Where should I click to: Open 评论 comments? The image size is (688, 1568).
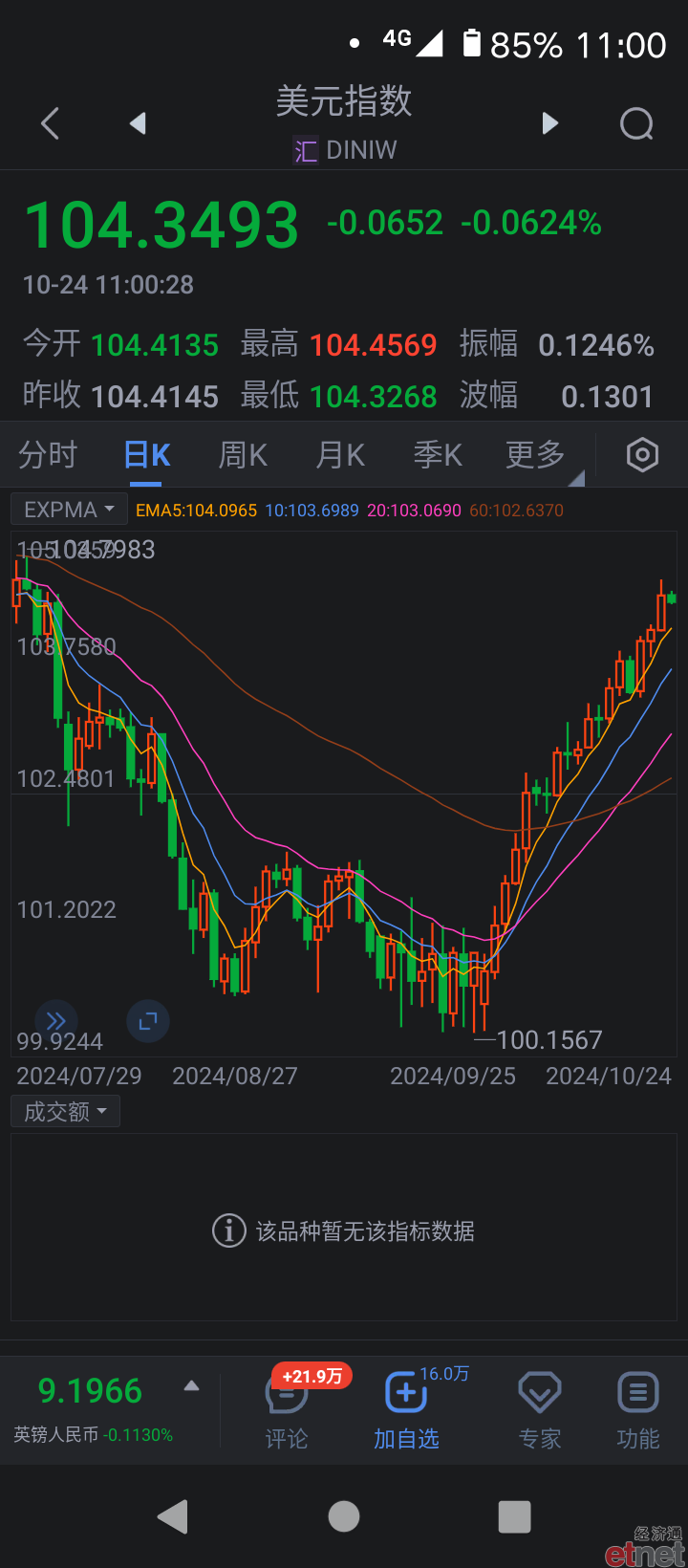coord(287,1408)
